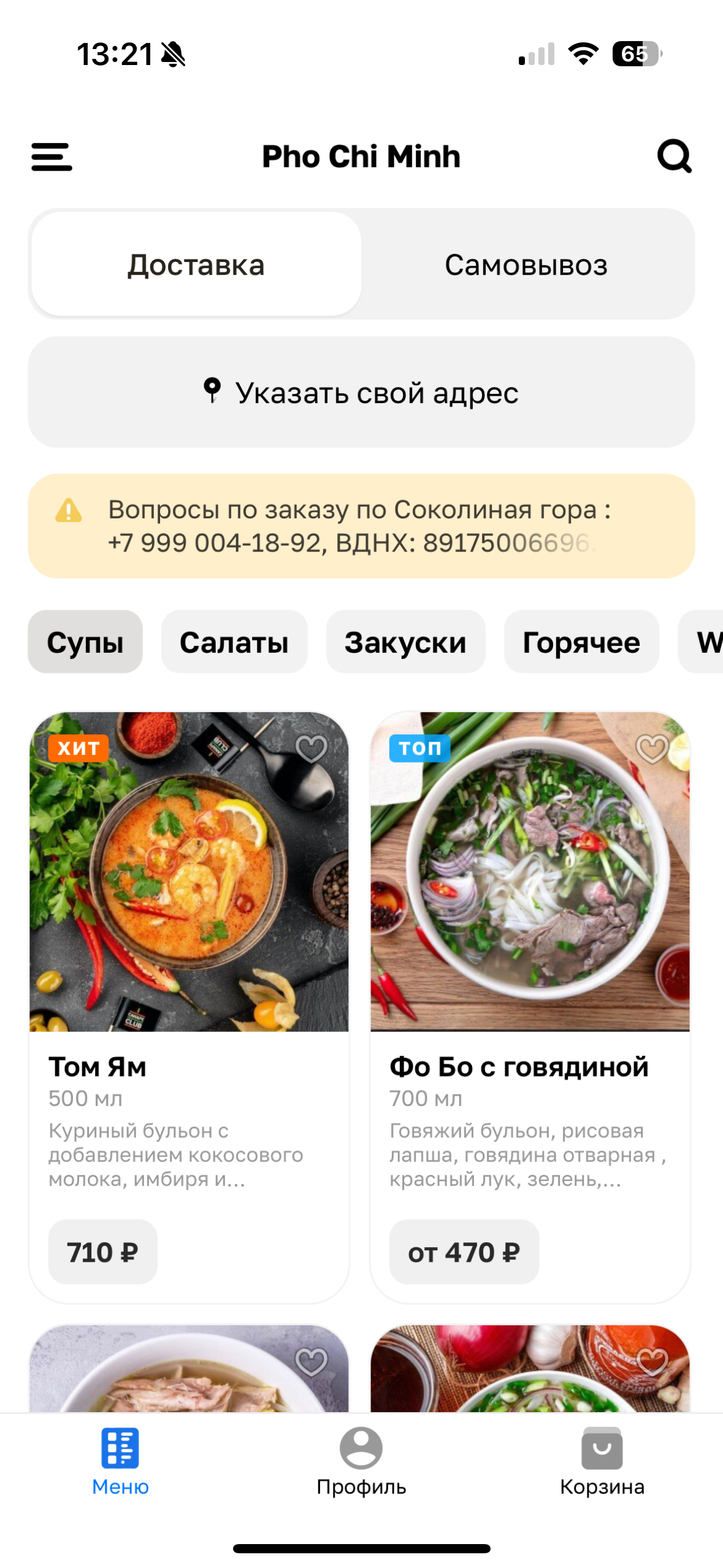Switch to Самовывоз pickup mode

[526, 264]
